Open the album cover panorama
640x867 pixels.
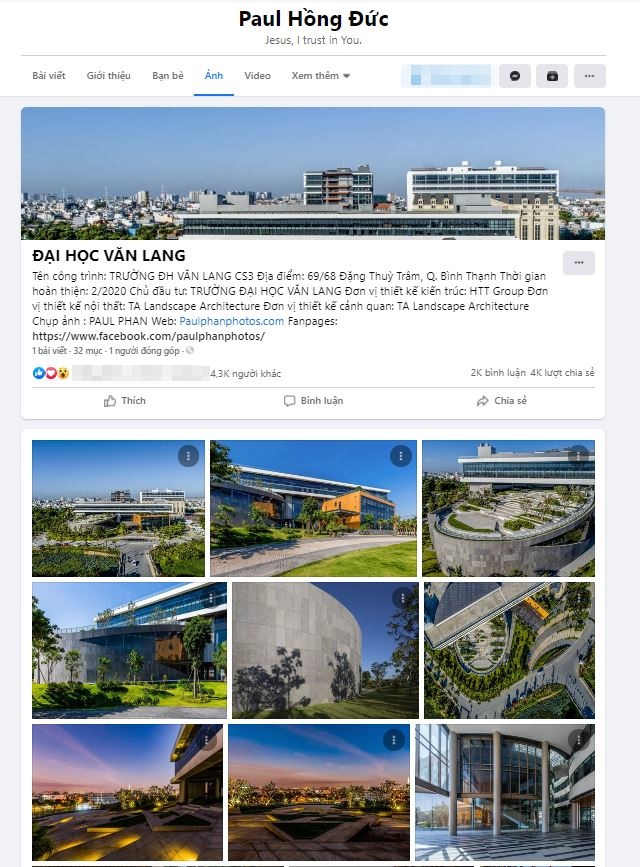(313, 173)
